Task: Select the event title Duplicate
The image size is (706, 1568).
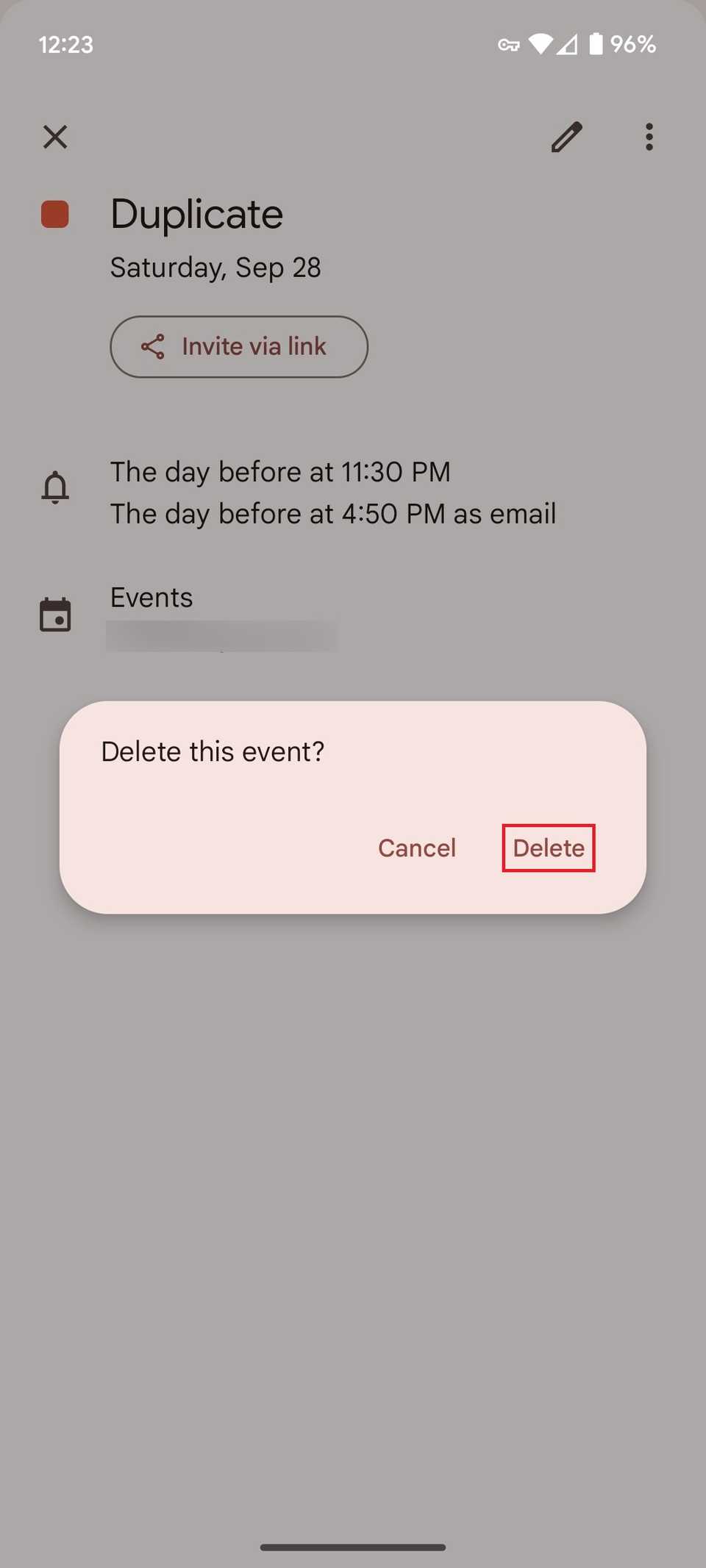Action: pos(196,214)
